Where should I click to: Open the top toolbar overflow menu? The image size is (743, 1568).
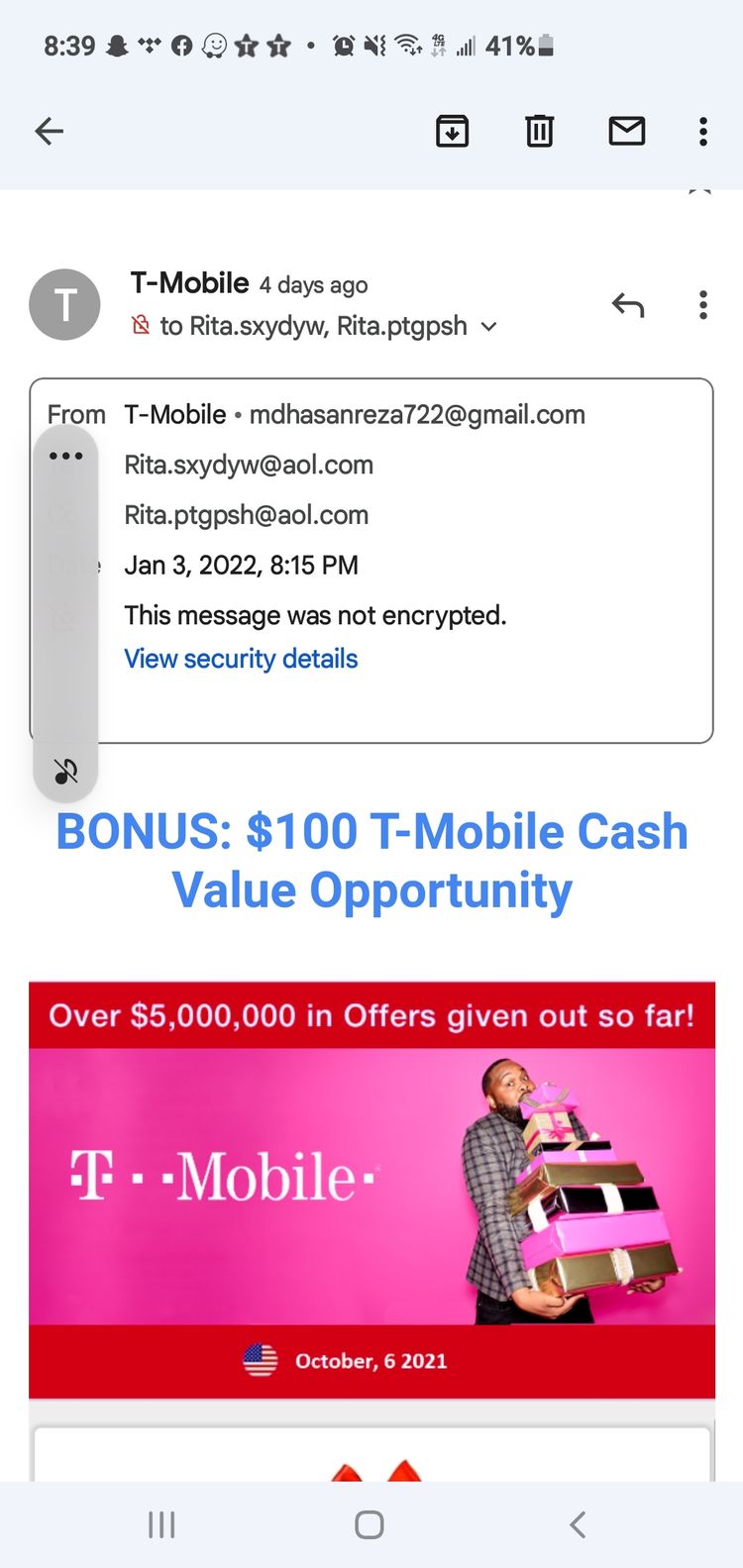point(702,131)
